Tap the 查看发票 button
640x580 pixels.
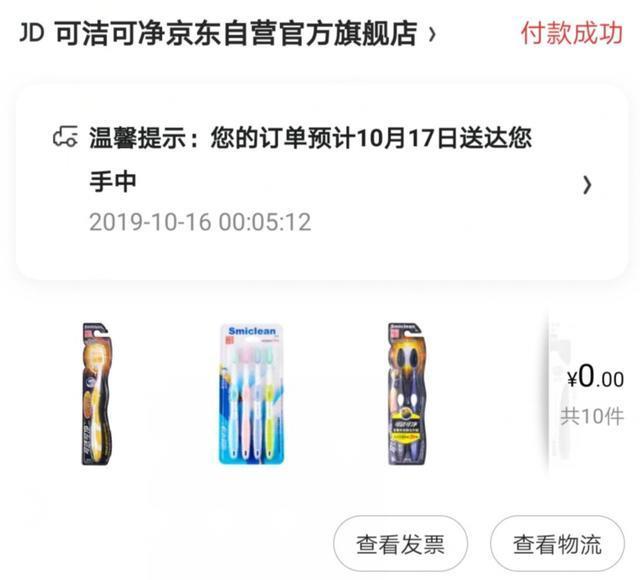coord(400,545)
